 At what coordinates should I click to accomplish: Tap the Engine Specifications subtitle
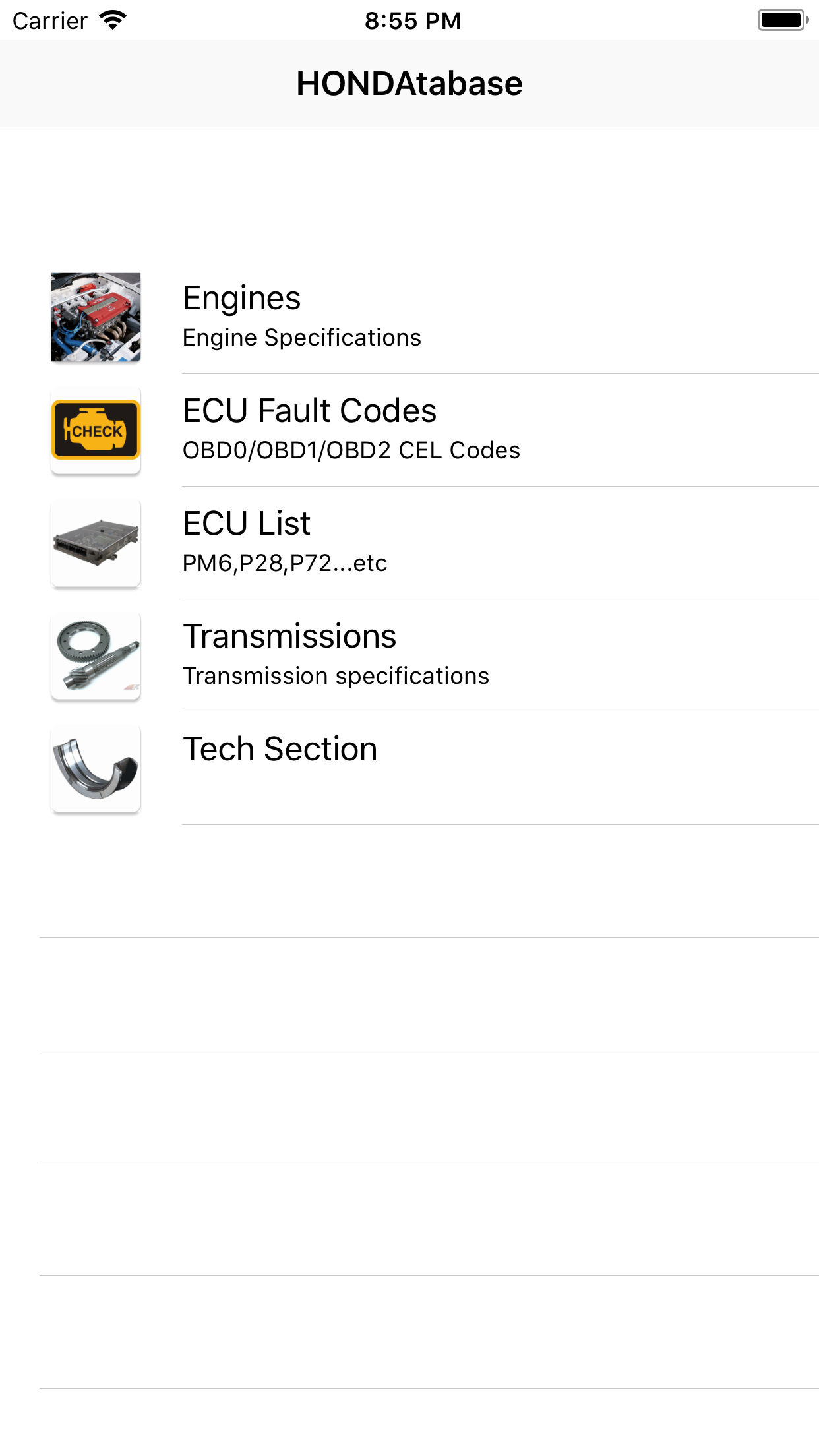[x=301, y=337]
